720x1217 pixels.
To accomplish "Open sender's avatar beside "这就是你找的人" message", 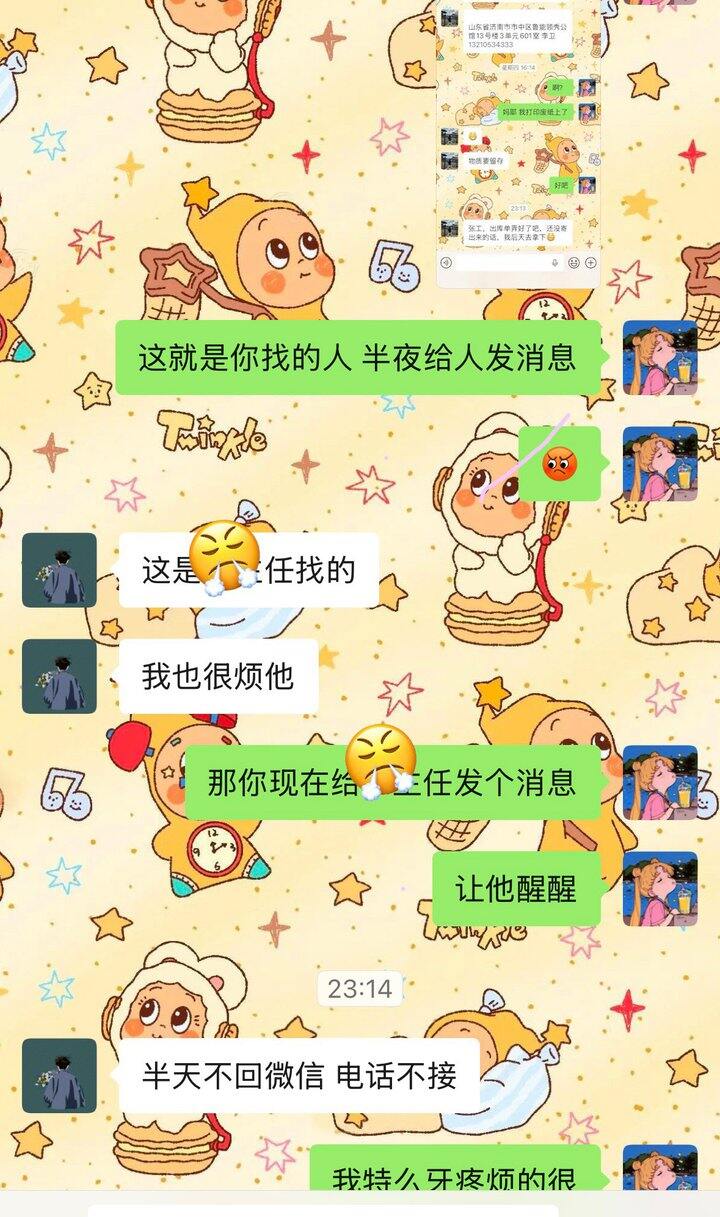I will click(659, 358).
